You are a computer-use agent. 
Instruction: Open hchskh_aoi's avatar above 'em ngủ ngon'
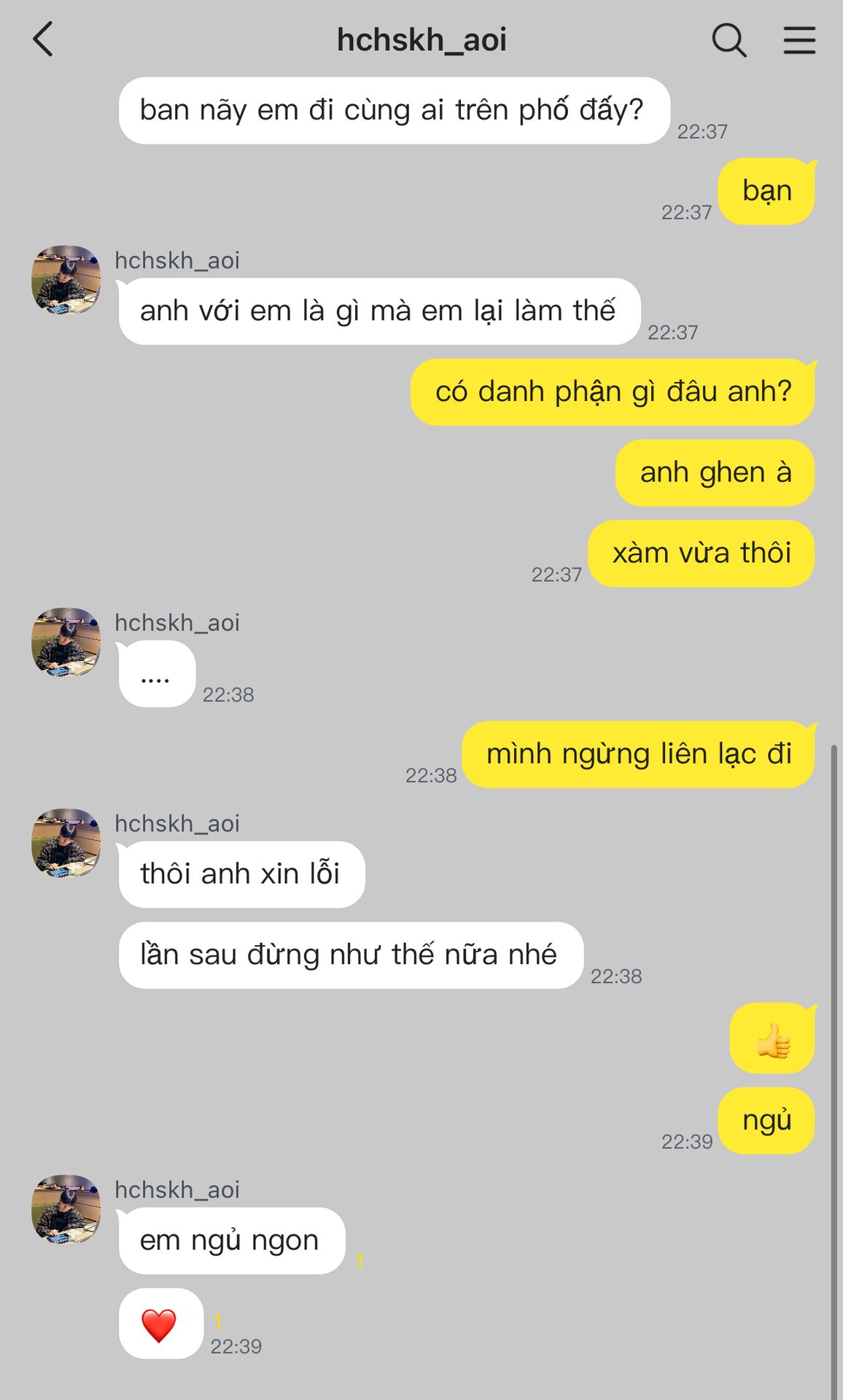click(66, 1208)
